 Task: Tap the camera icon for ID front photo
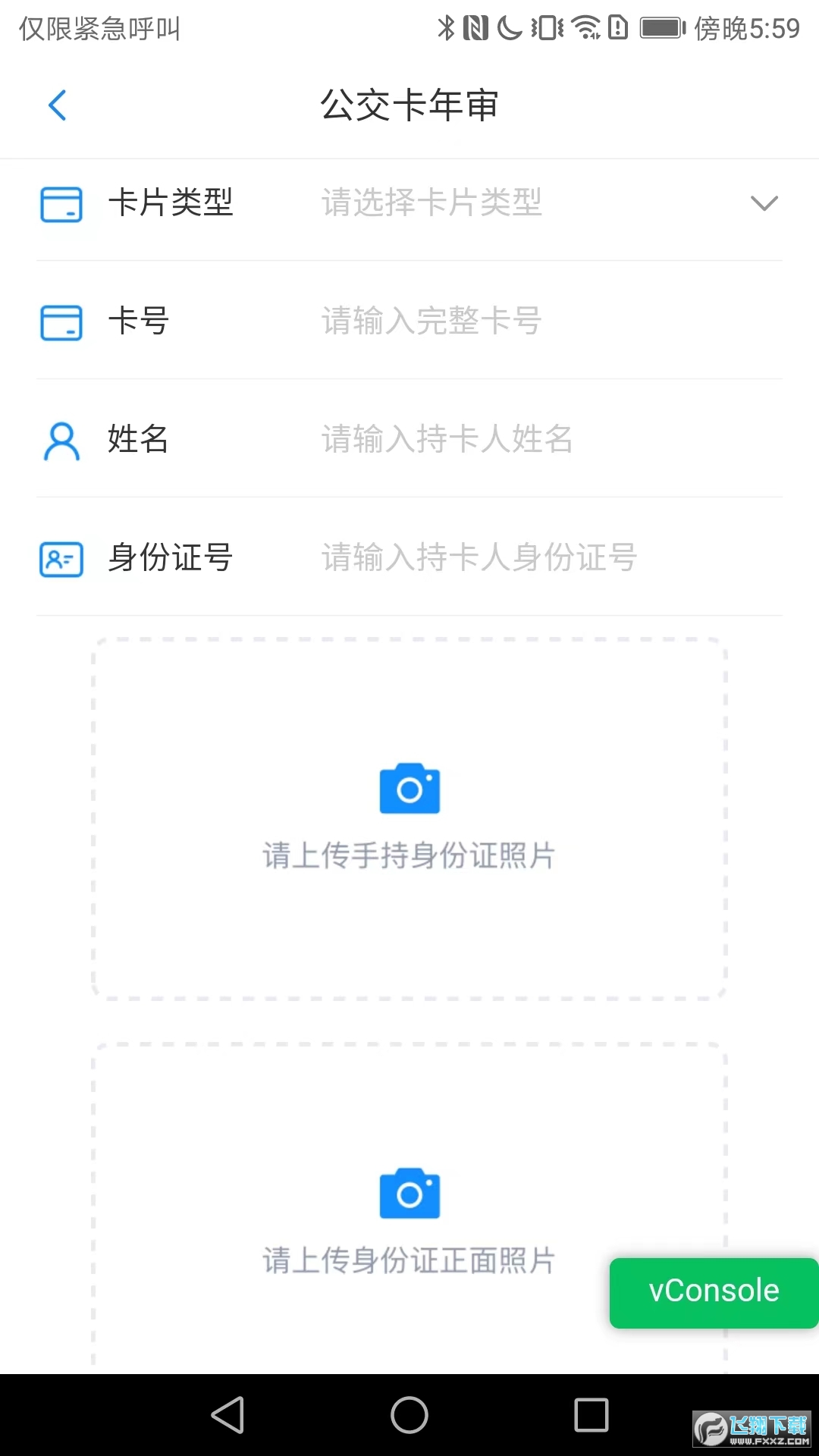point(409,1192)
